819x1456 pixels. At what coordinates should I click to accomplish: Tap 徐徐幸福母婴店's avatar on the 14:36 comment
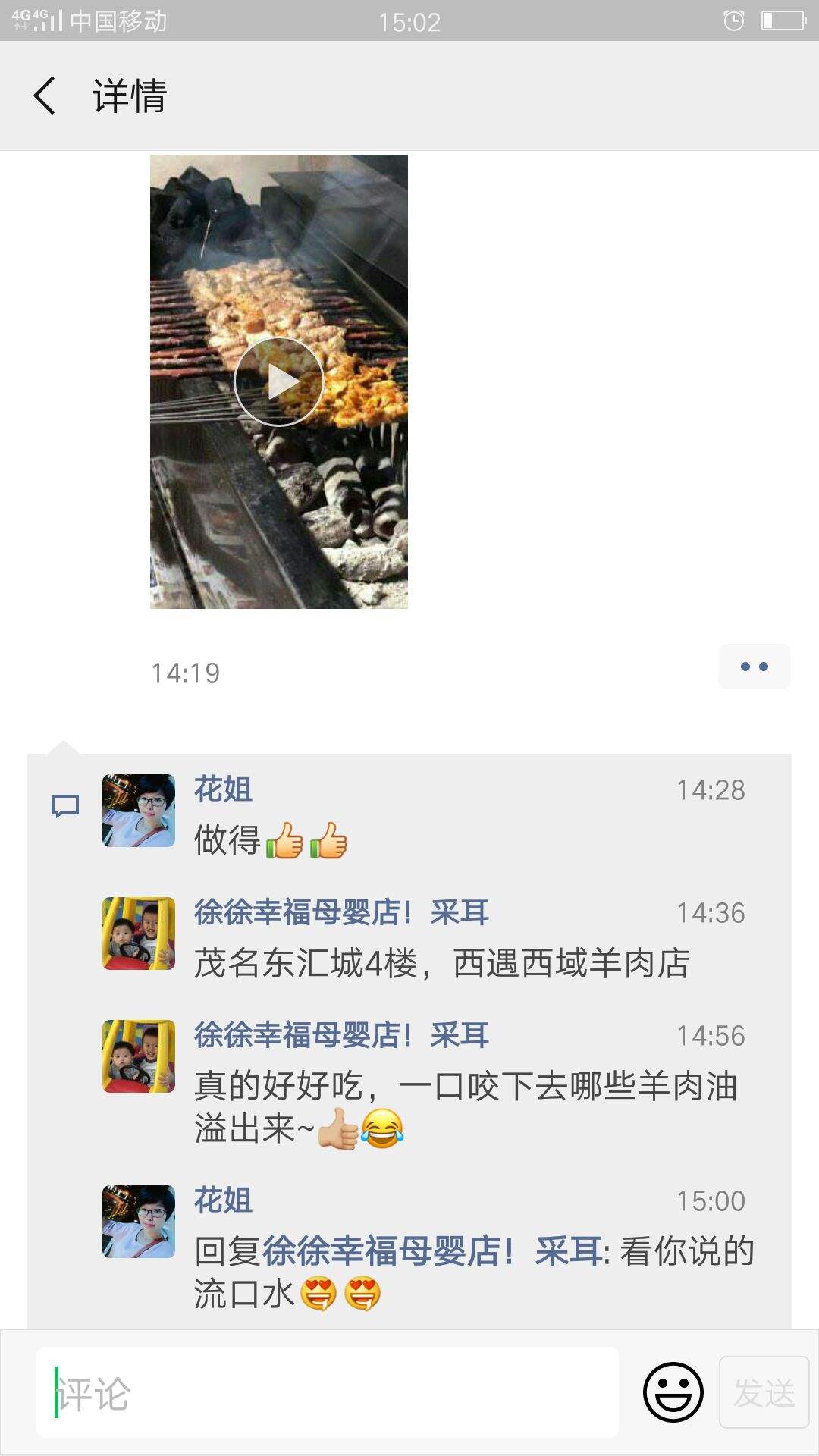click(139, 934)
